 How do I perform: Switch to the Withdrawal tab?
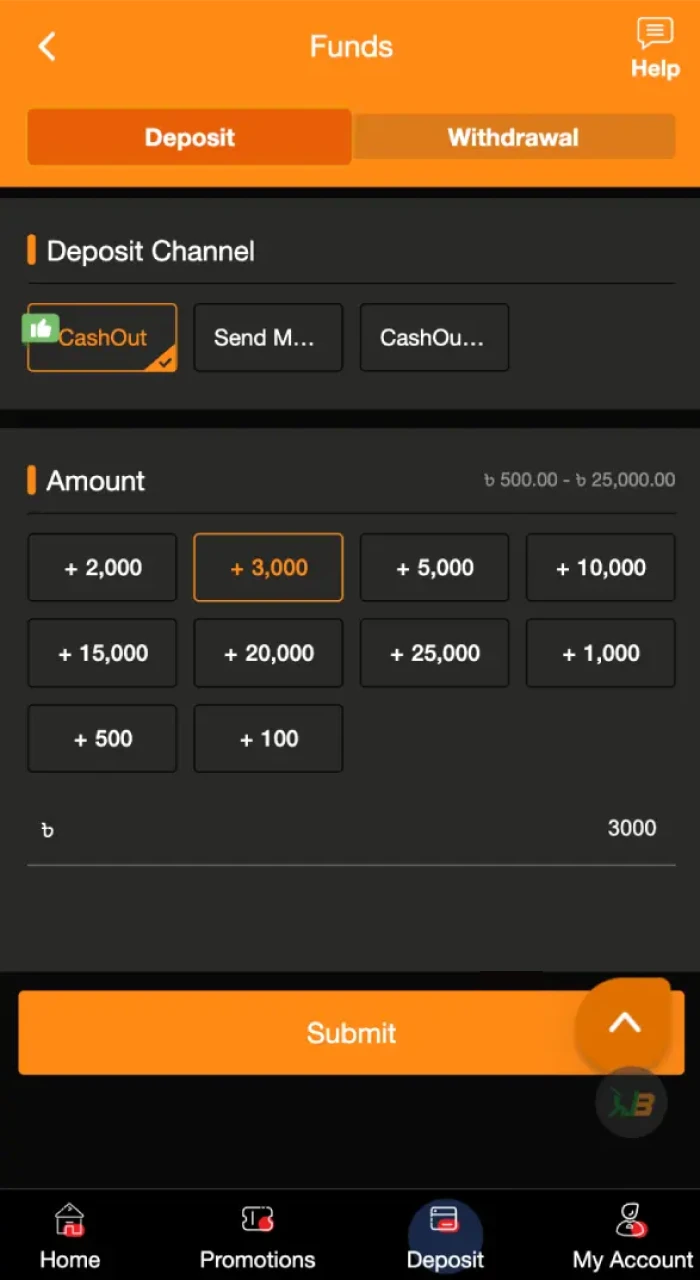point(513,137)
